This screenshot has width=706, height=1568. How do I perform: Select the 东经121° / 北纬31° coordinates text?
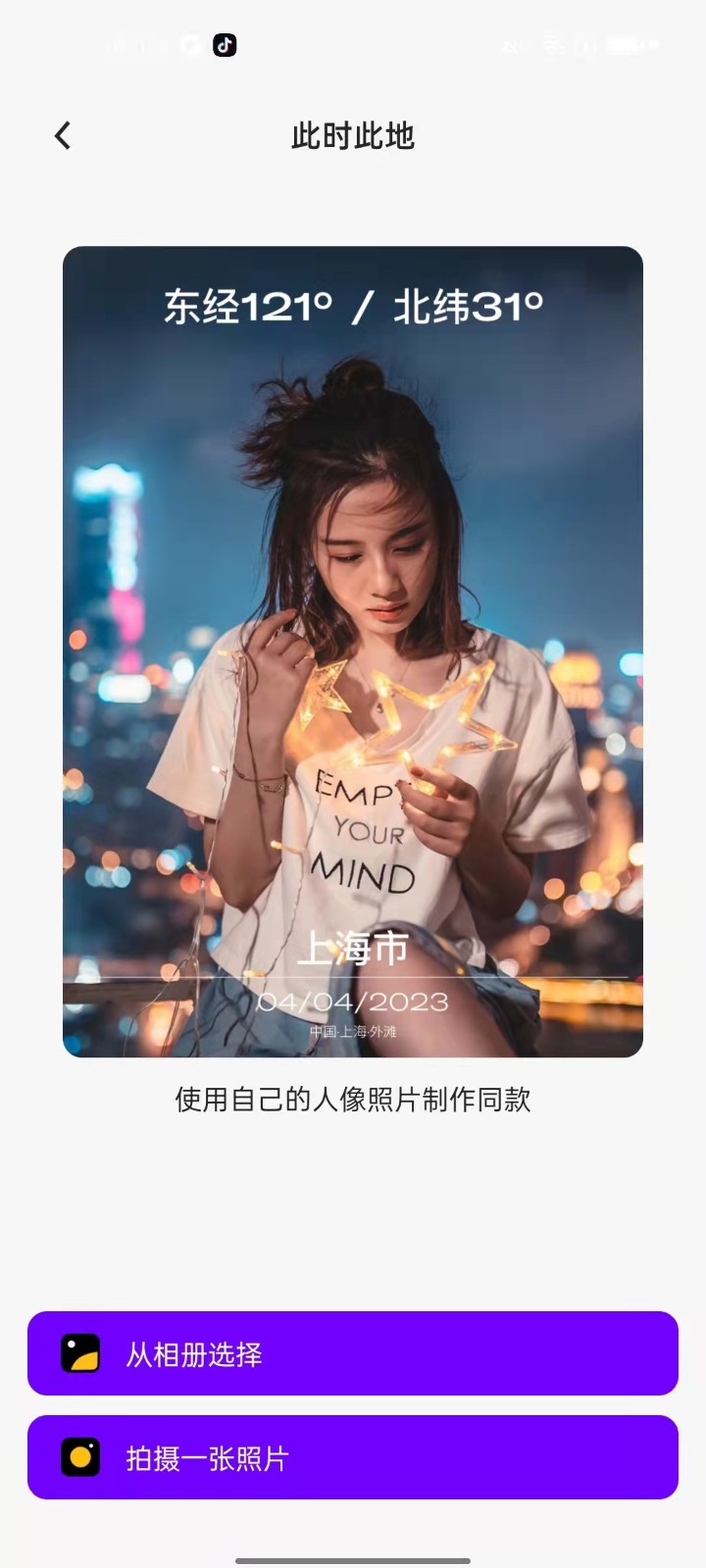(x=353, y=305)
